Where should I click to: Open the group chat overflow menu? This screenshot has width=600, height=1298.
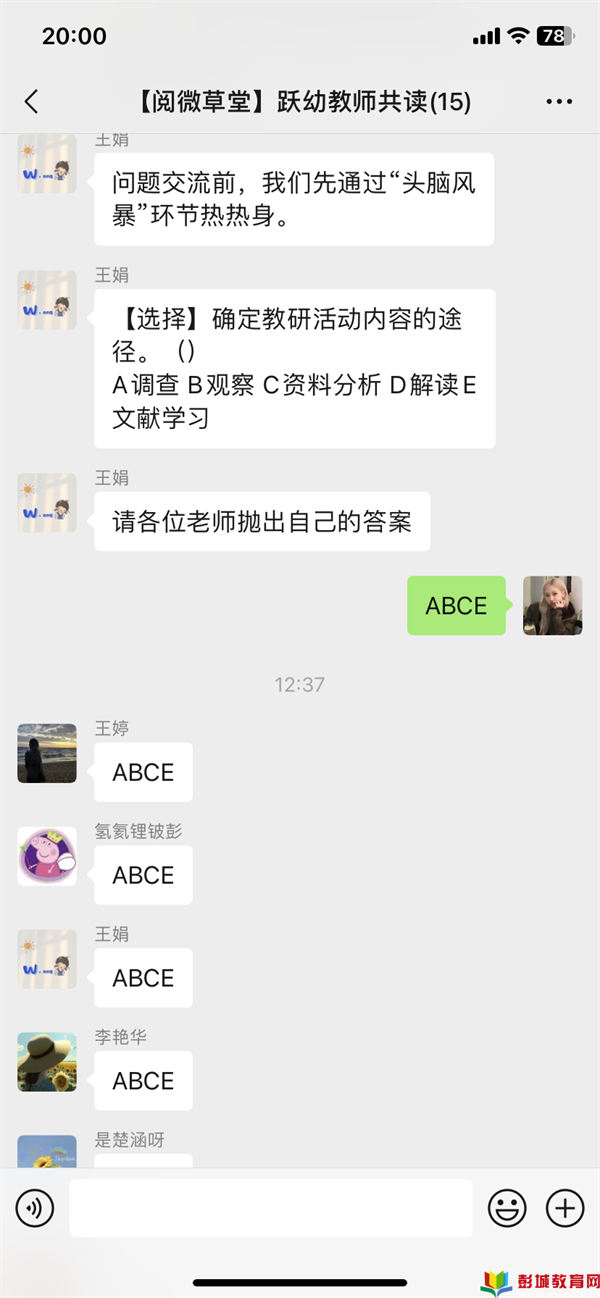pyautogui.click(x=559, y=101)
